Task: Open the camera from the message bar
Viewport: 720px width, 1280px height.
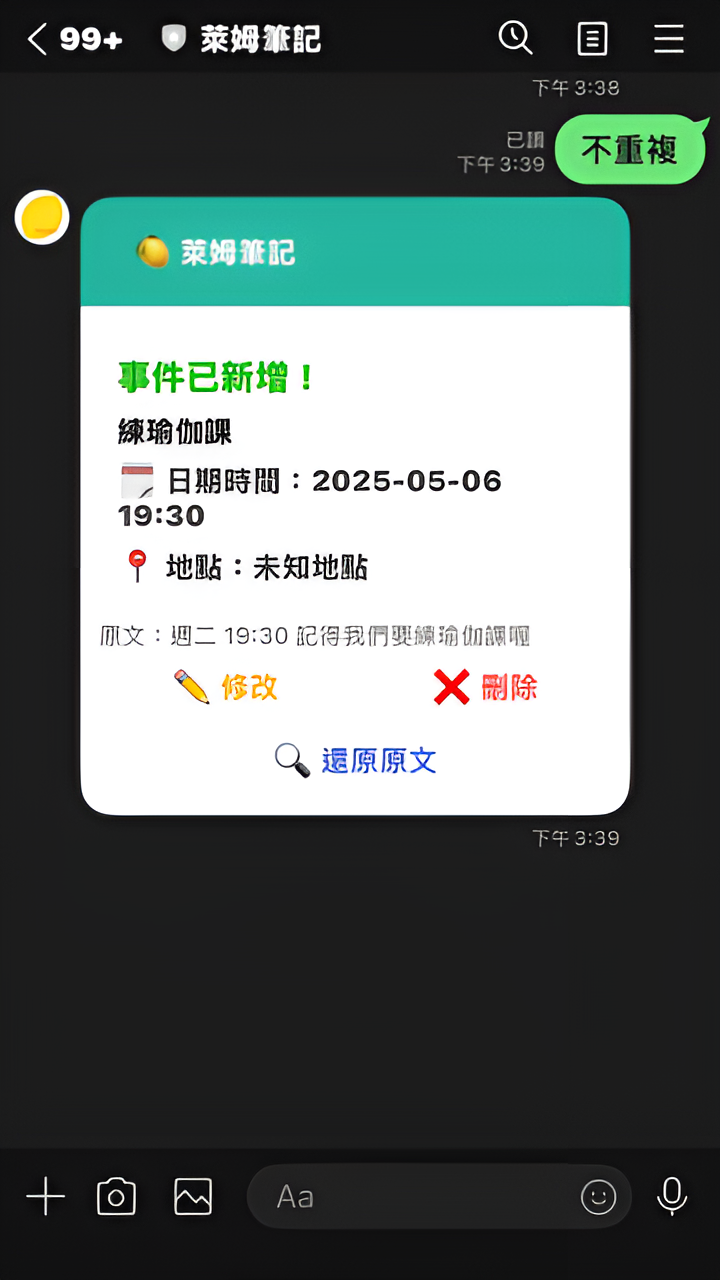Action: tap(116, 1196)
